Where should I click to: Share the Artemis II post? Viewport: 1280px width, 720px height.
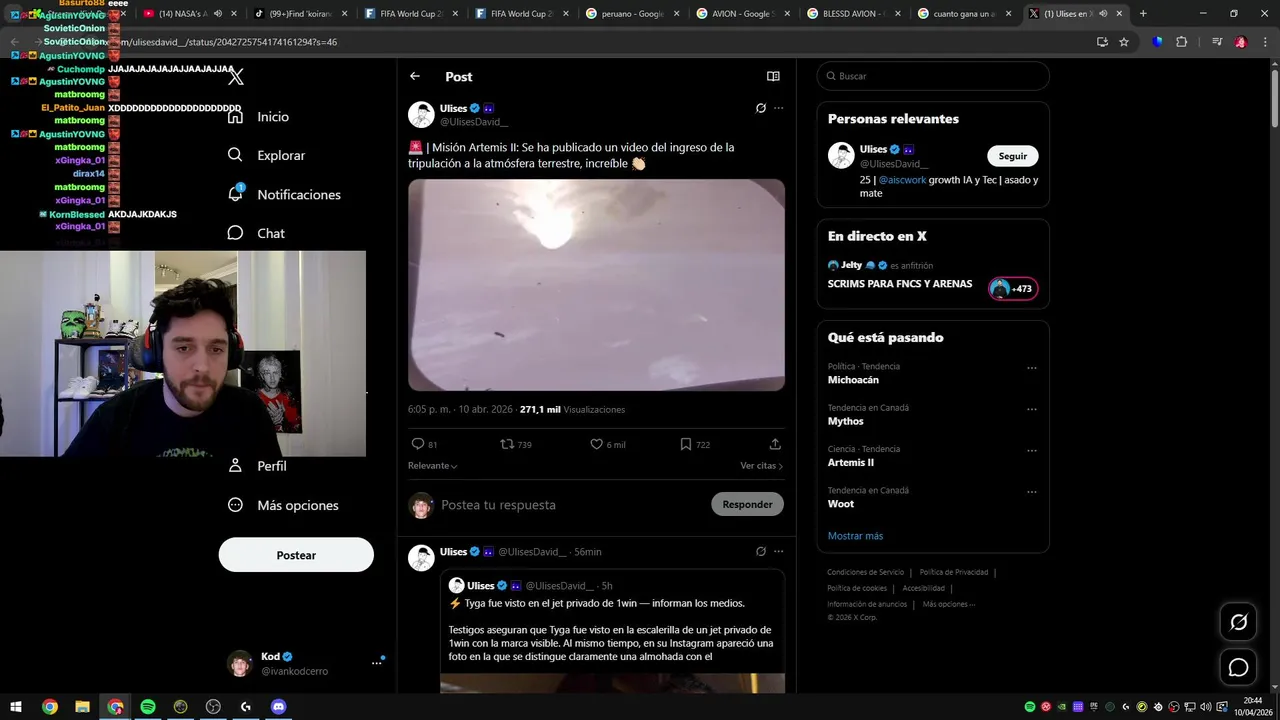point(775,444)
